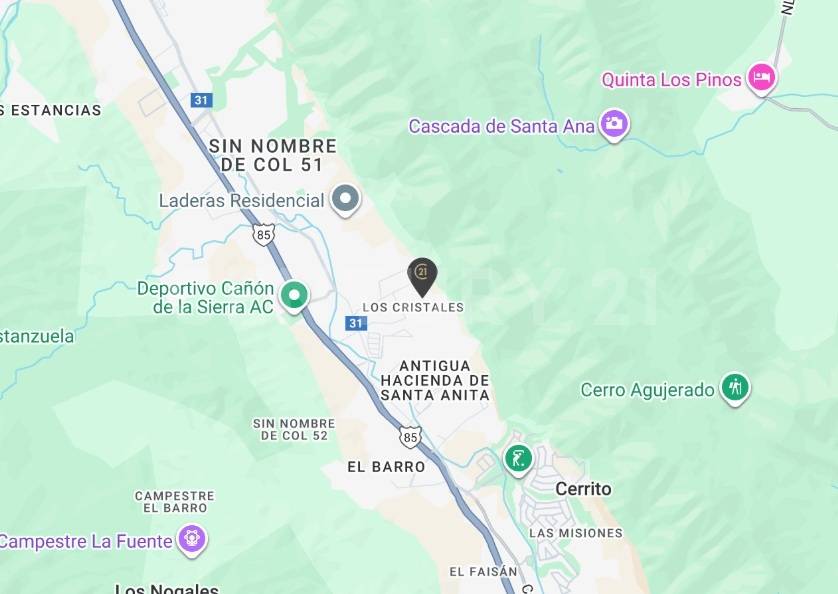Open Deportivo Cañón de la Sierra AC marker
The height and width of the screenshot is (594, 838).
294,296
